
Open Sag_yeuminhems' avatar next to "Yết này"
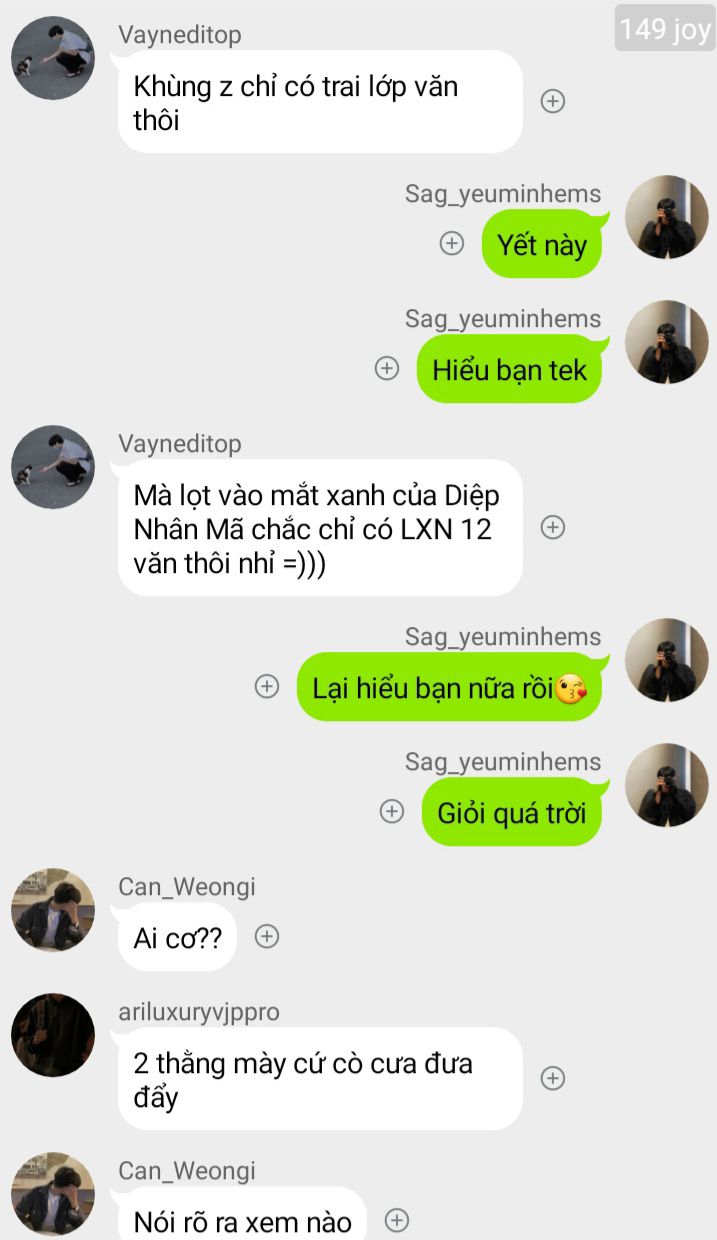(x=667, y=217)
